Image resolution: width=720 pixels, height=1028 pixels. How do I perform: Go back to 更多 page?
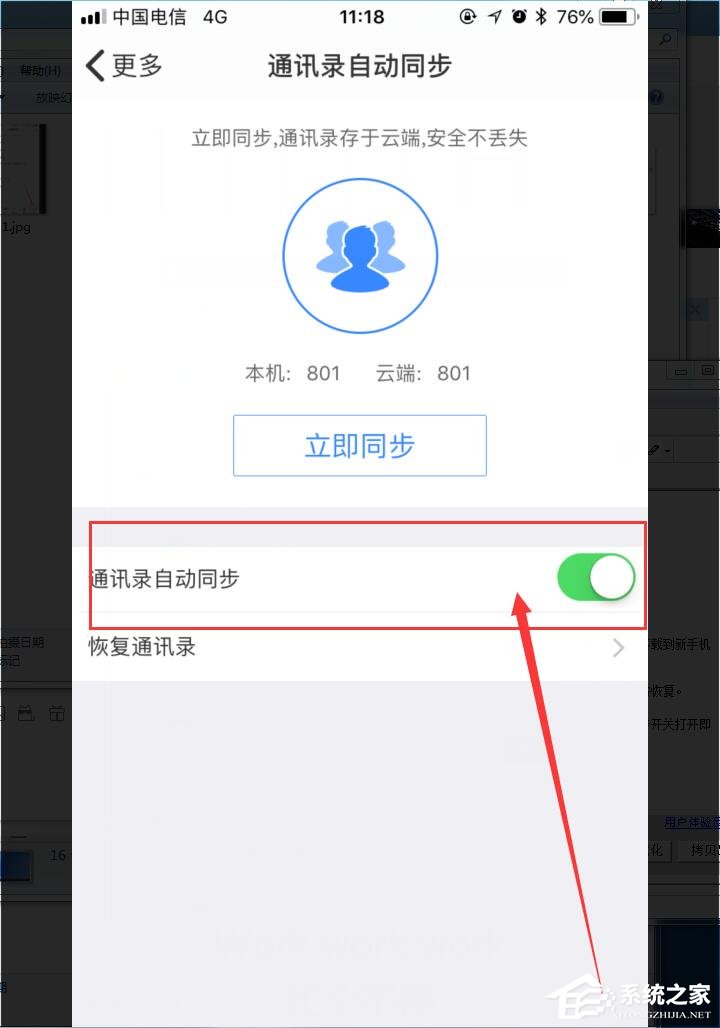click(x=124, y=66)
